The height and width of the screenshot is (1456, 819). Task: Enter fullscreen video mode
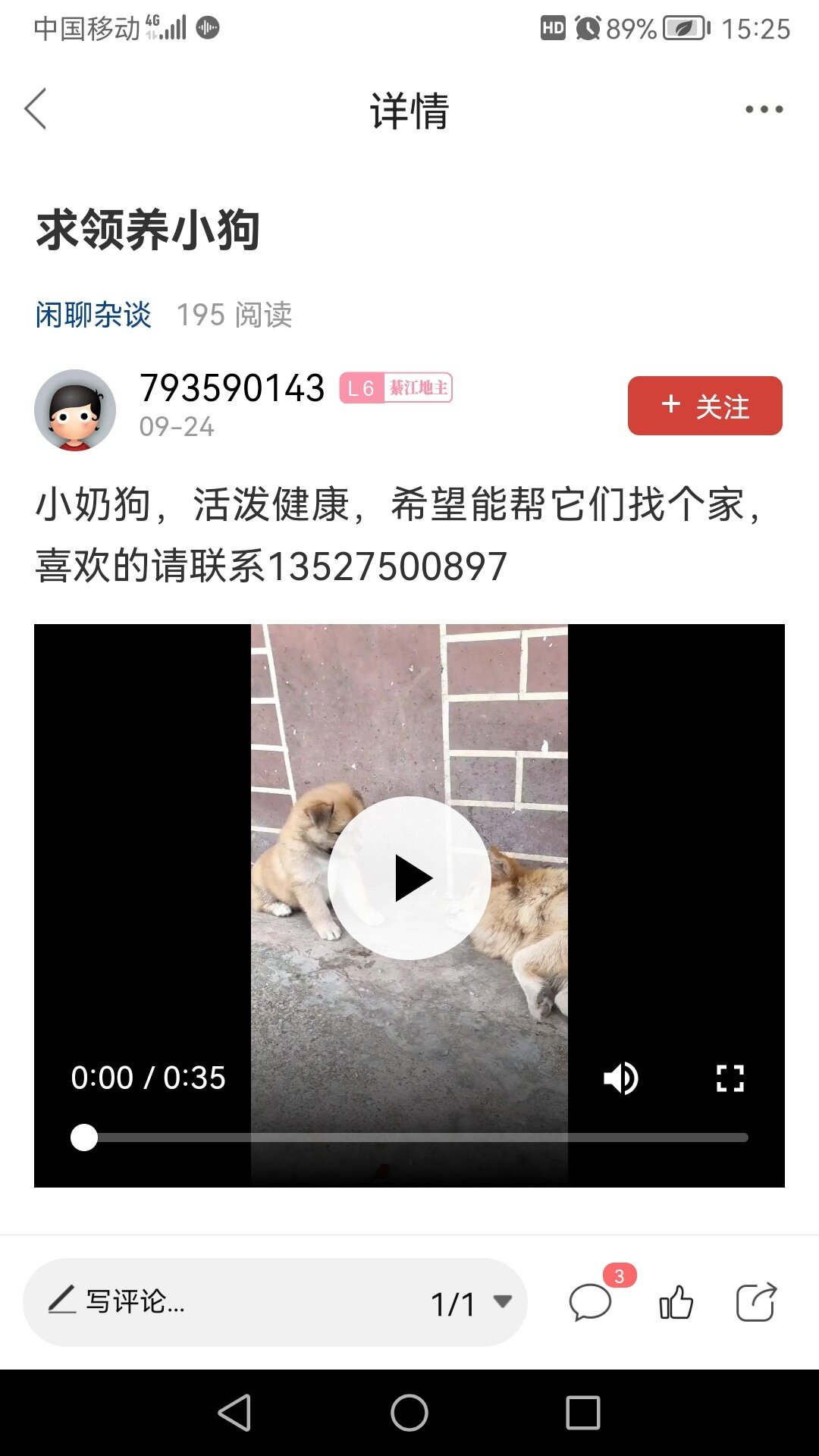[x=730, y=1078]
